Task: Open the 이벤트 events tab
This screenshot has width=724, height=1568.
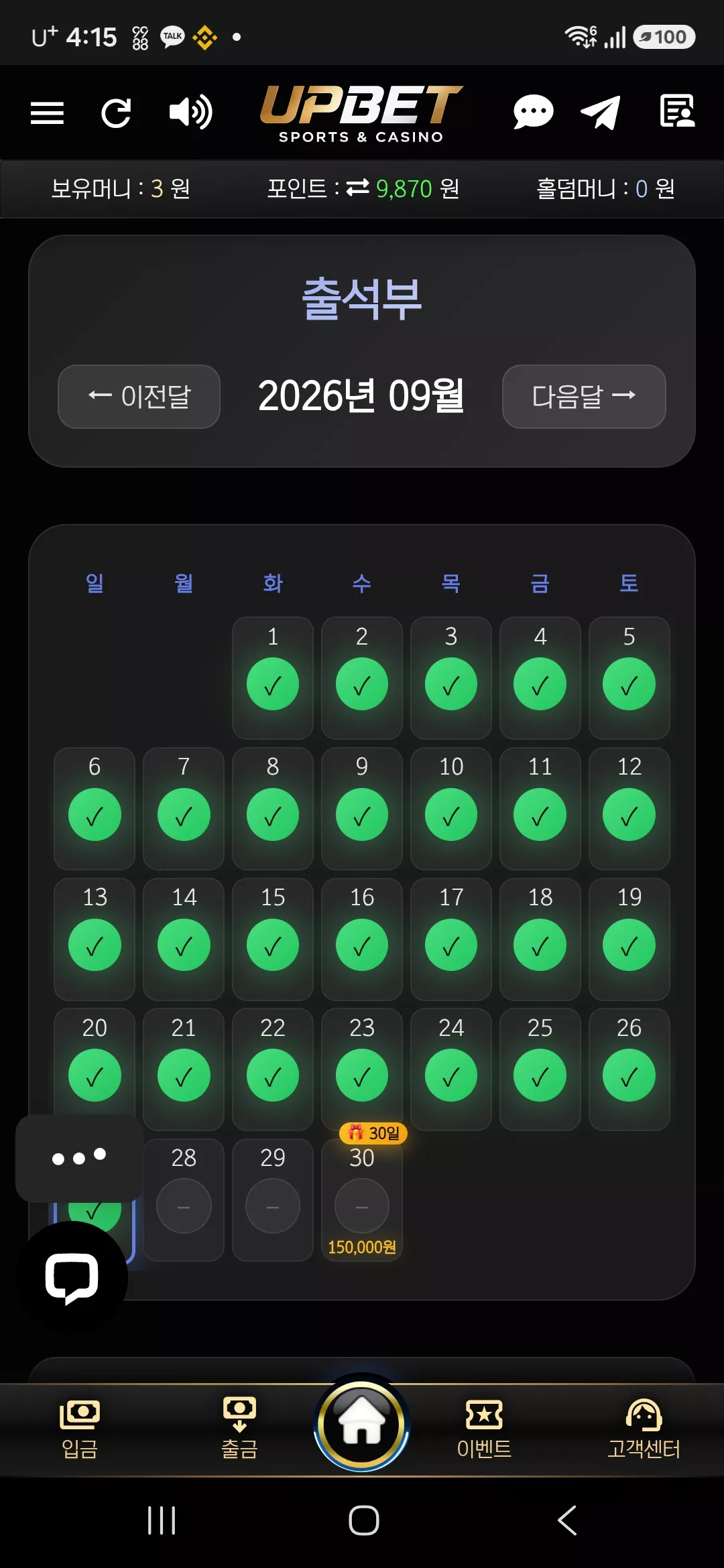Action: (x=484, y=1429)
